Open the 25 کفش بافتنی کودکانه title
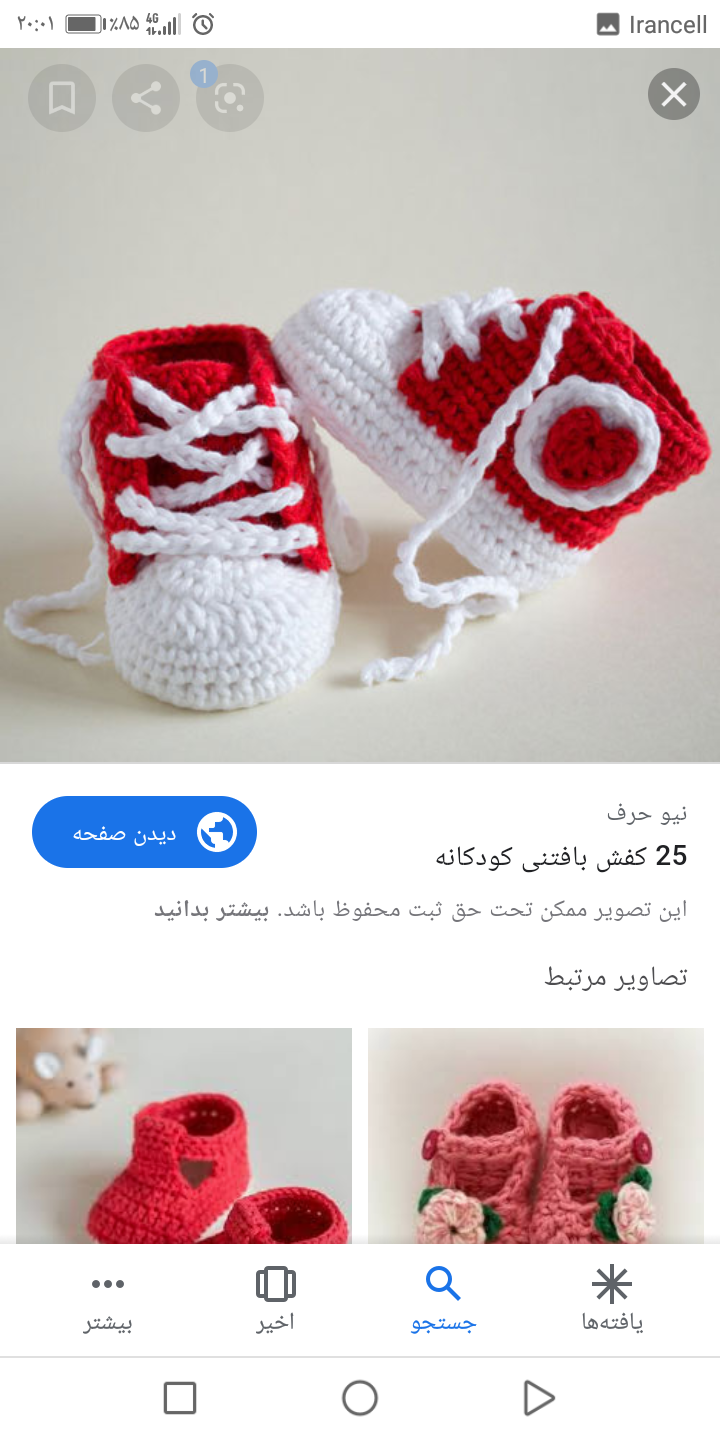Viewport: 720px width, 1440px height. (561, 856)
